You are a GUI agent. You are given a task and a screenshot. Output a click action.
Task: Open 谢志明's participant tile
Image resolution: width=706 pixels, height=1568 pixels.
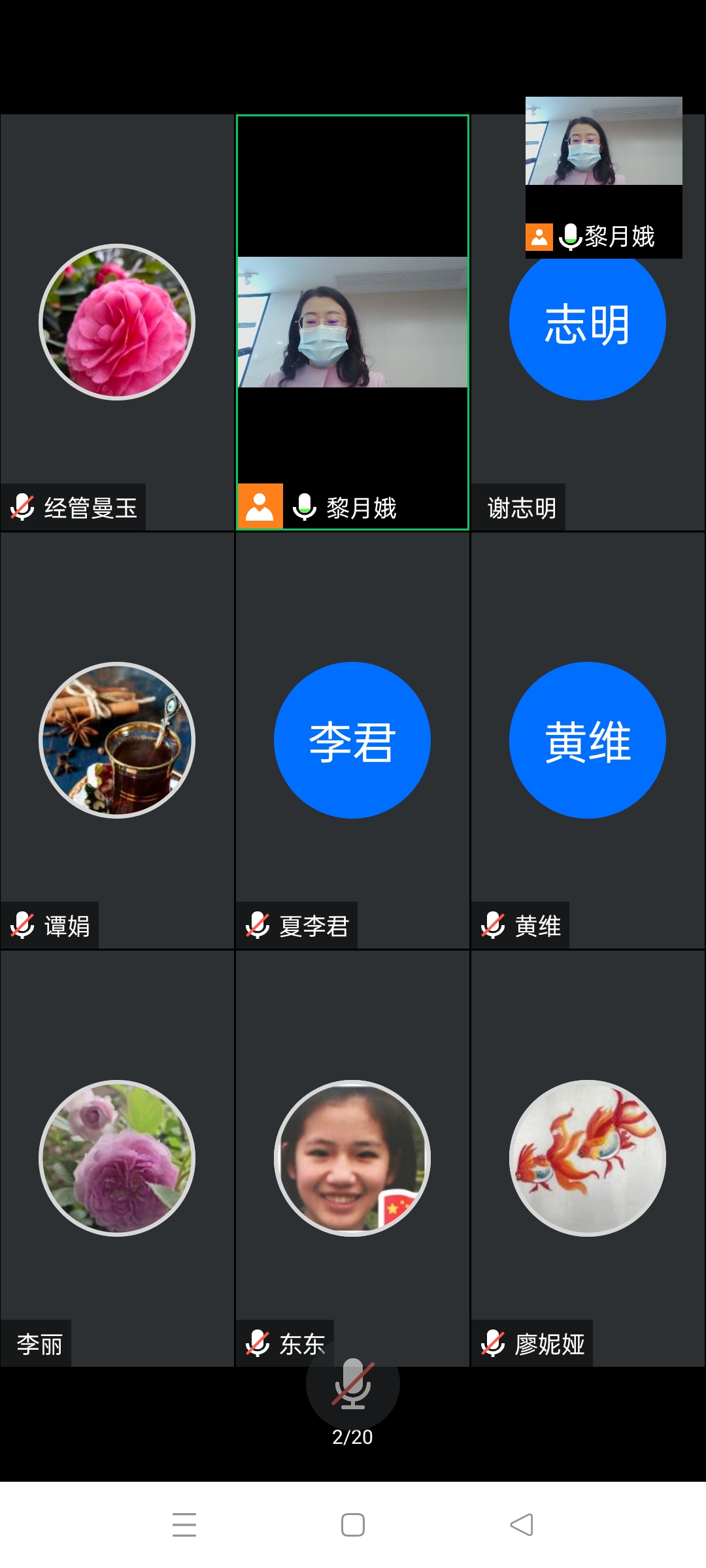587,366
